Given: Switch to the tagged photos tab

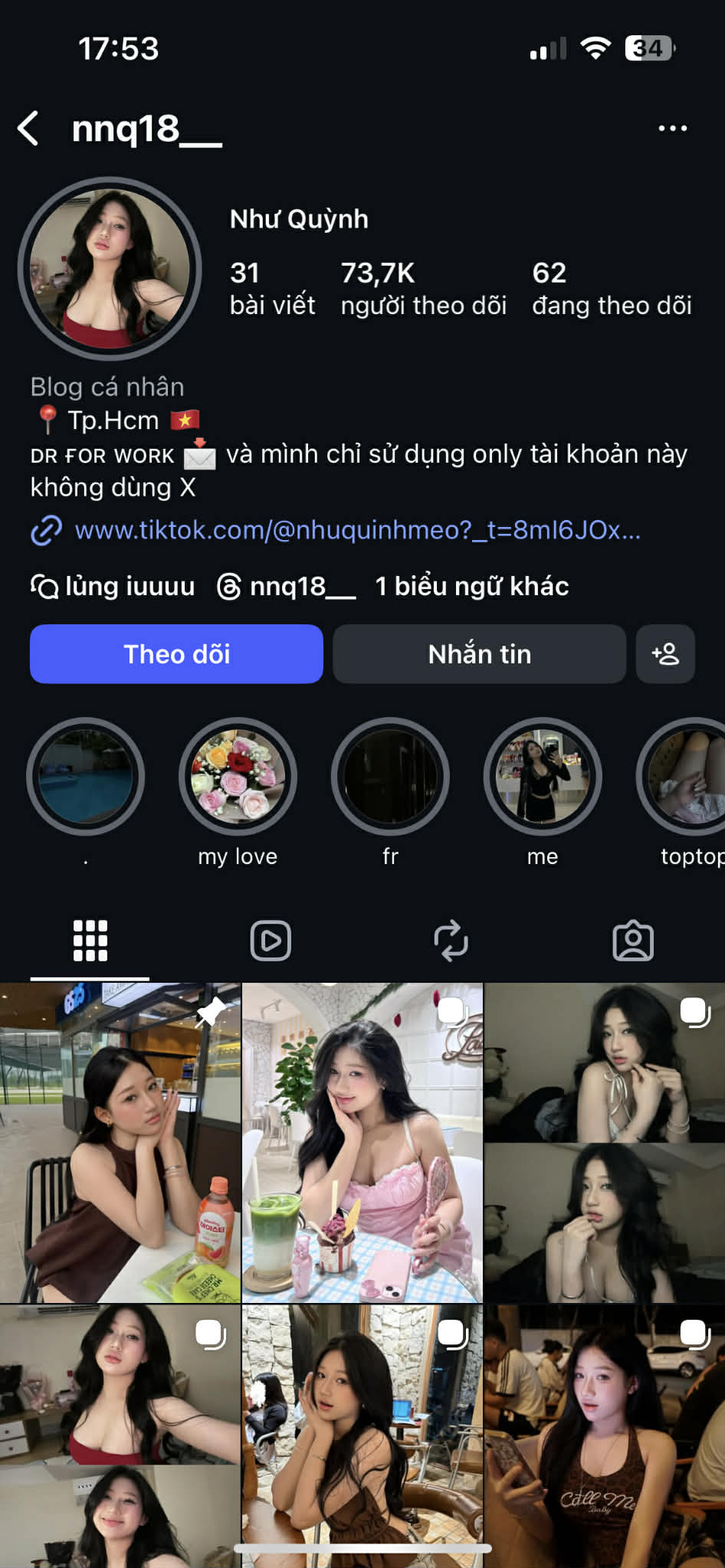Looking at the screenshot, I should pyautogui.click(x=633, y=941).
